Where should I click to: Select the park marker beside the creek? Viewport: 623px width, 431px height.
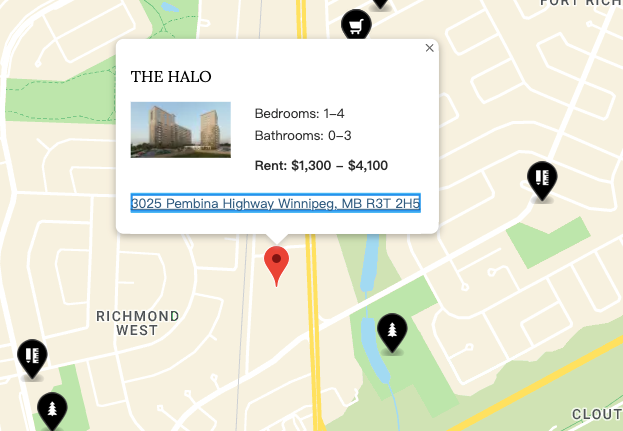(x=392, y=331)
